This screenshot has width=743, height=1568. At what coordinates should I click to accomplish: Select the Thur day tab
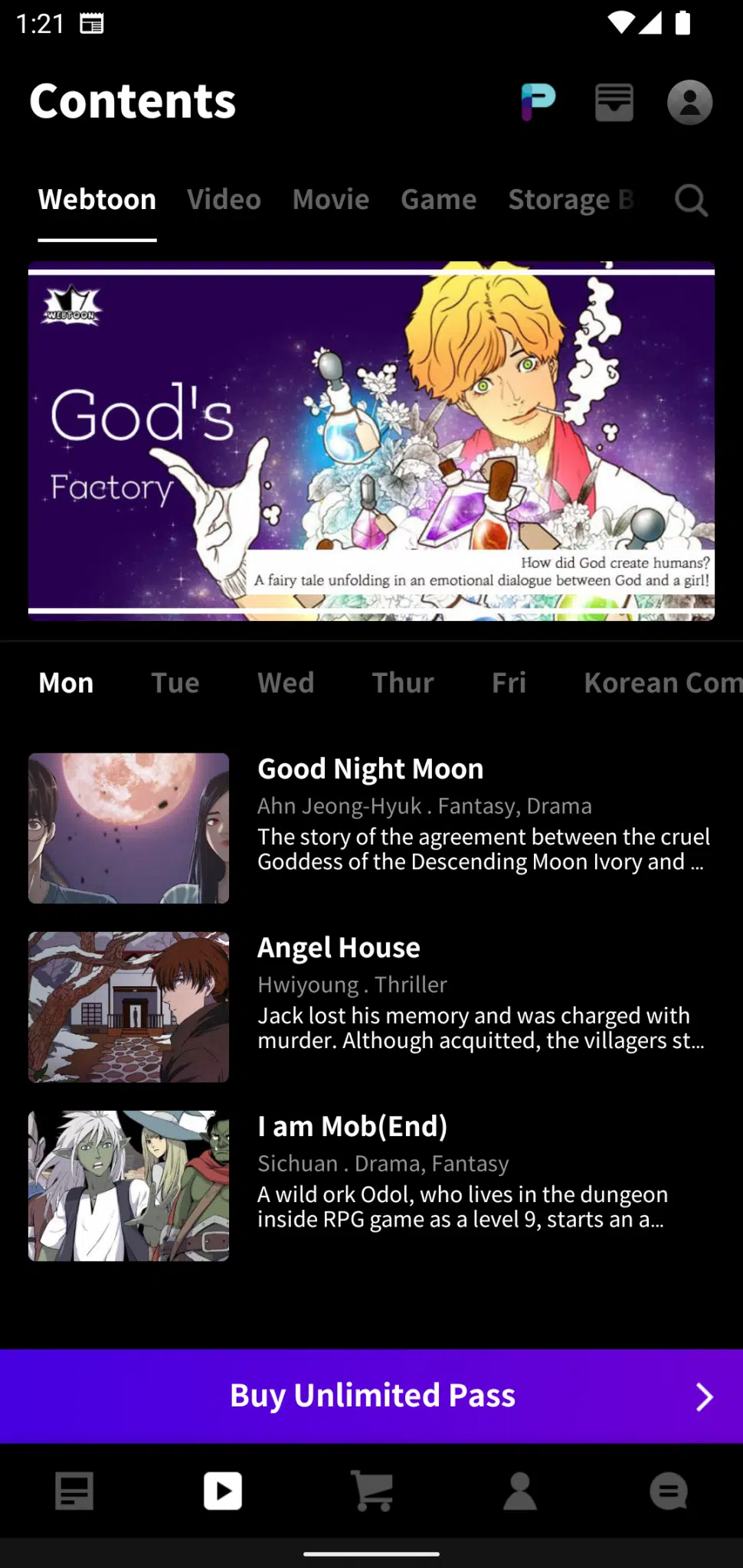pyautogui.click(x=403, y=683)
